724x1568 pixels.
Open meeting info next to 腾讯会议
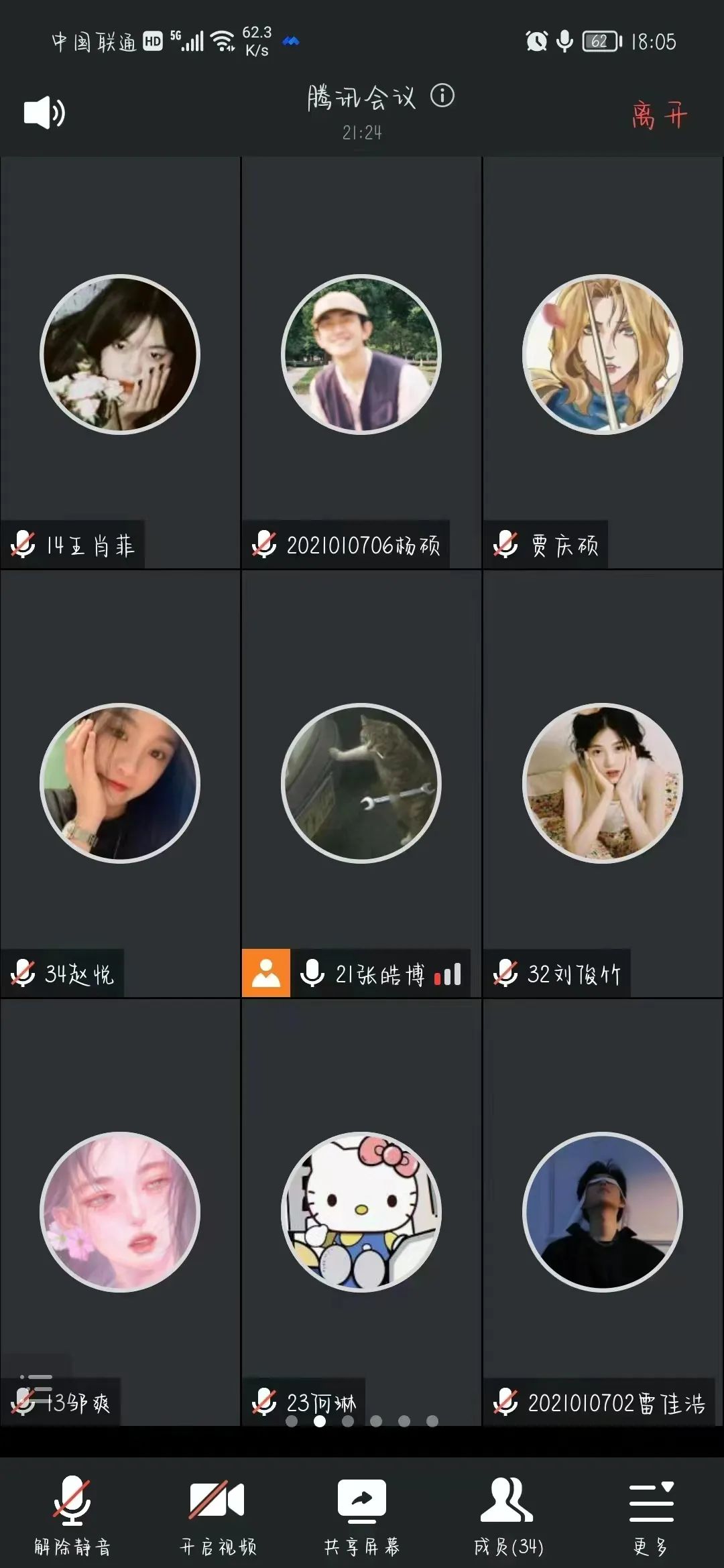tap(442, 96)
